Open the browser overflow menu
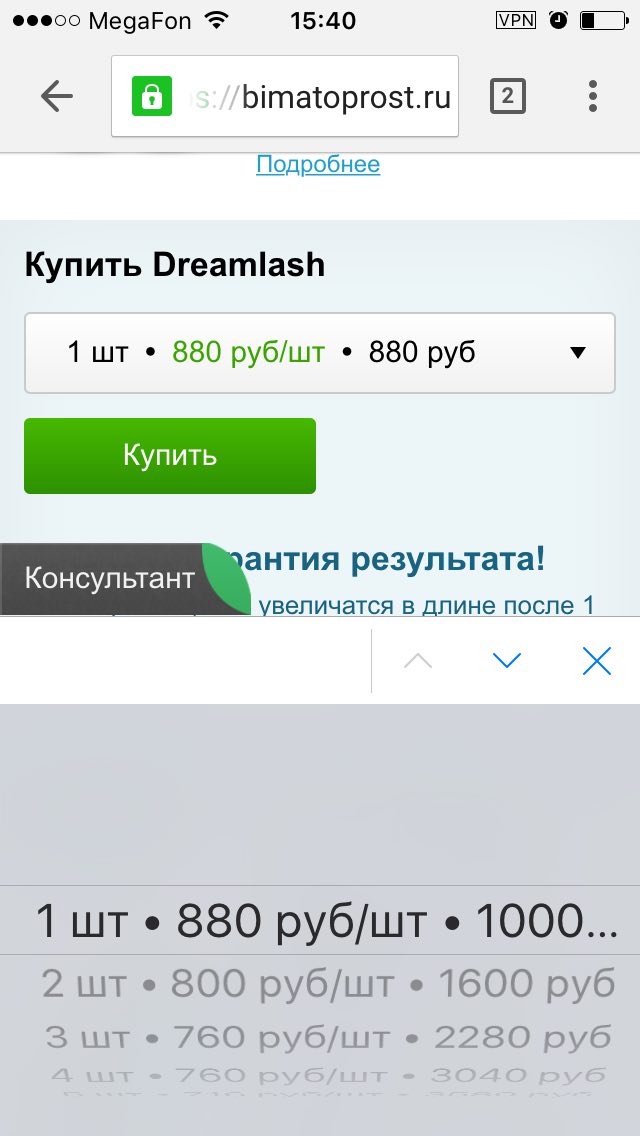This screenshot has width=640, height=1136. (x=593, y=96)
